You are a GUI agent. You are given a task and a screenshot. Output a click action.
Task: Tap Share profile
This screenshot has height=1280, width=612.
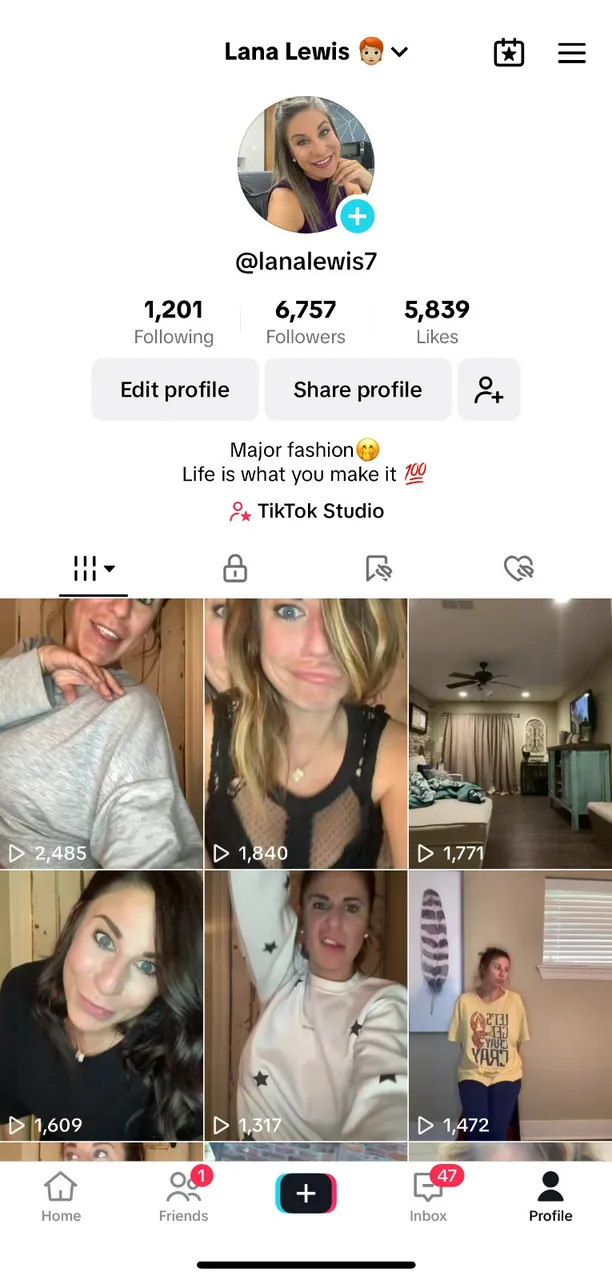[x=357, y=390]
